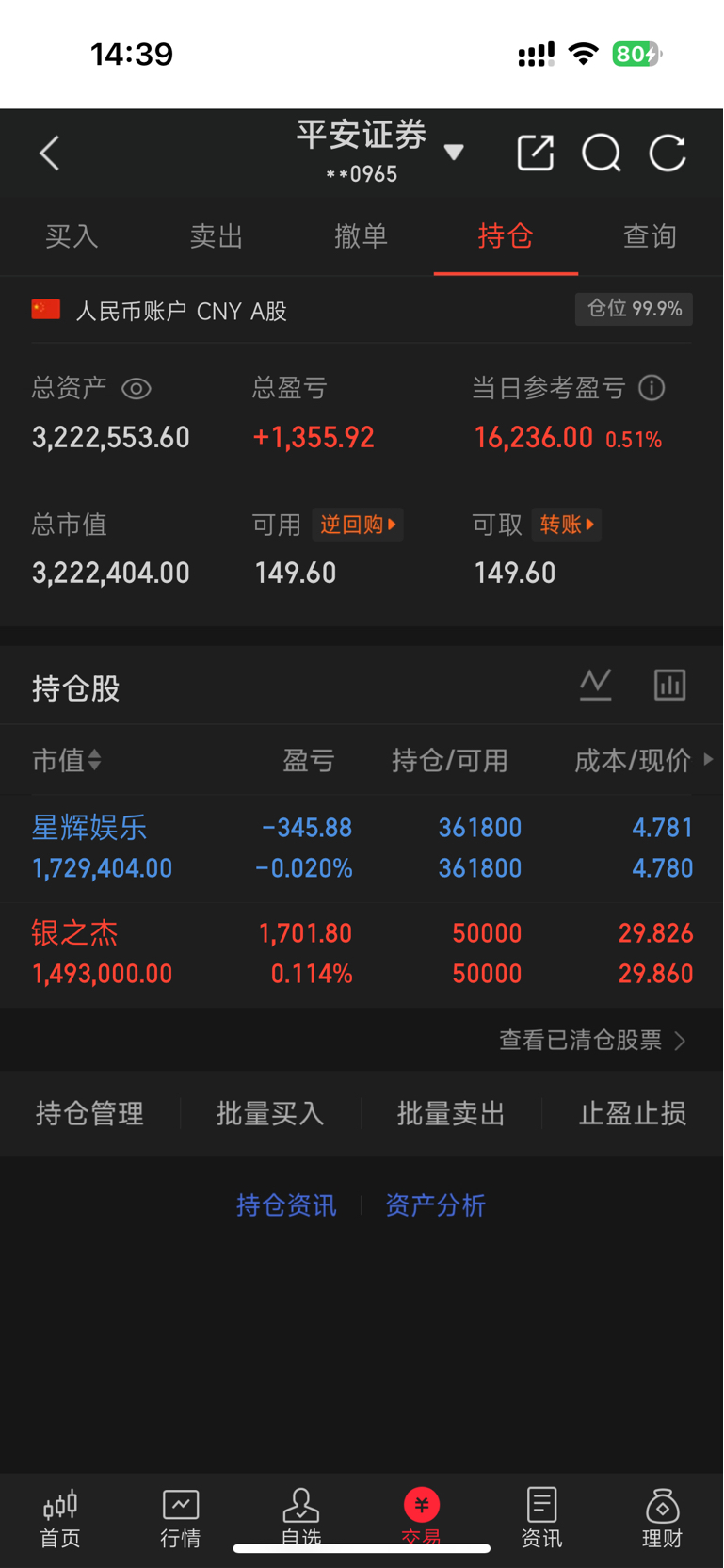Open the line chart icon beside 持仓股

pos(596,685)
